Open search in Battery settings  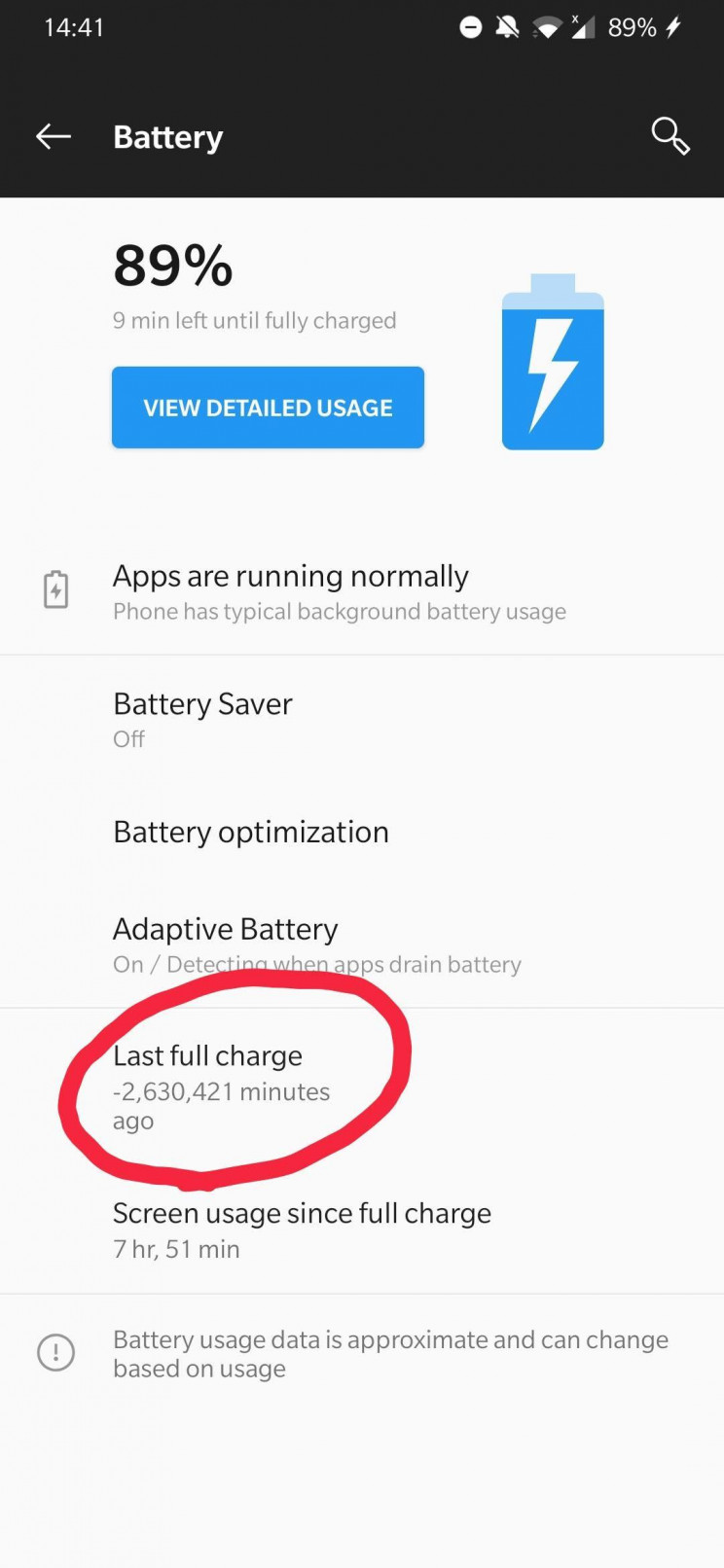670,136
